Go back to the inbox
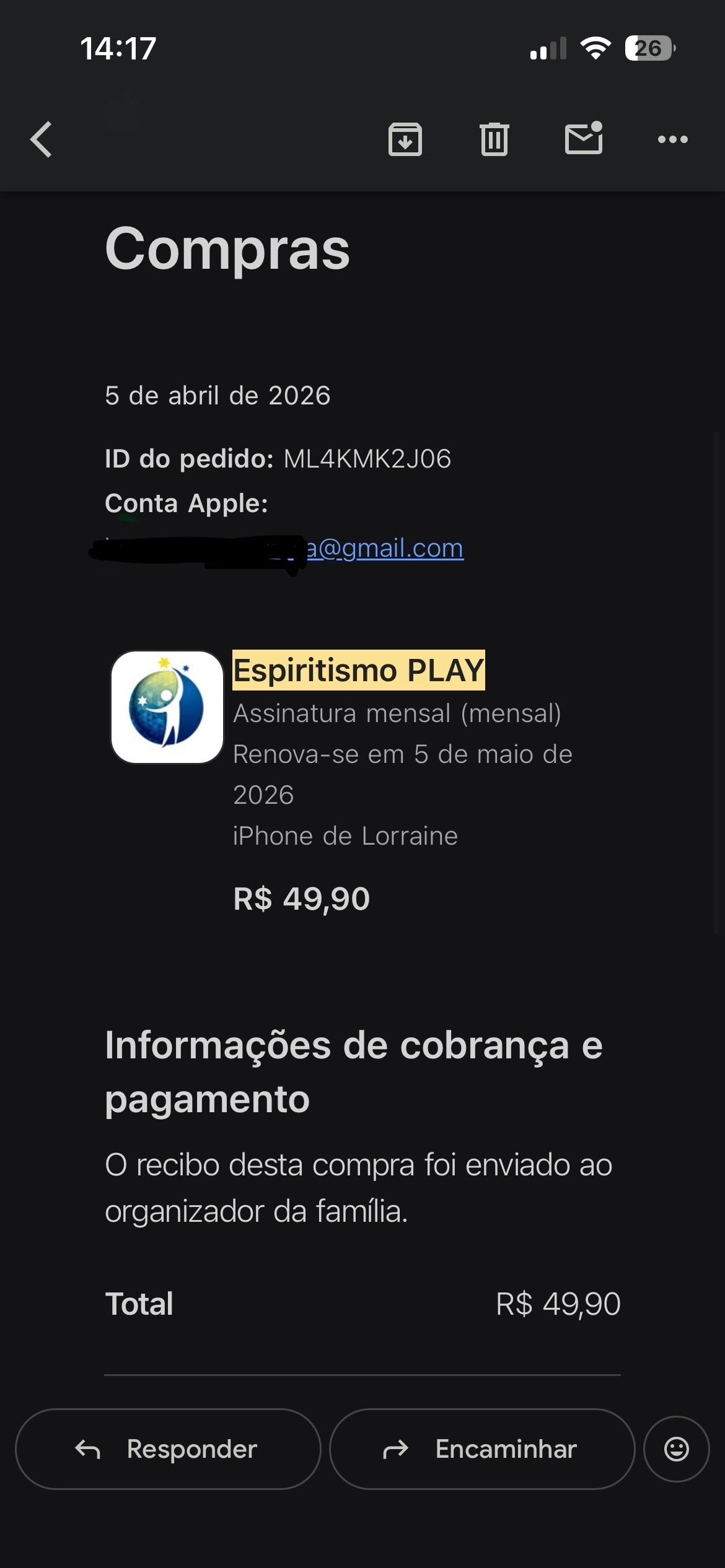 (x=42, y=139)
